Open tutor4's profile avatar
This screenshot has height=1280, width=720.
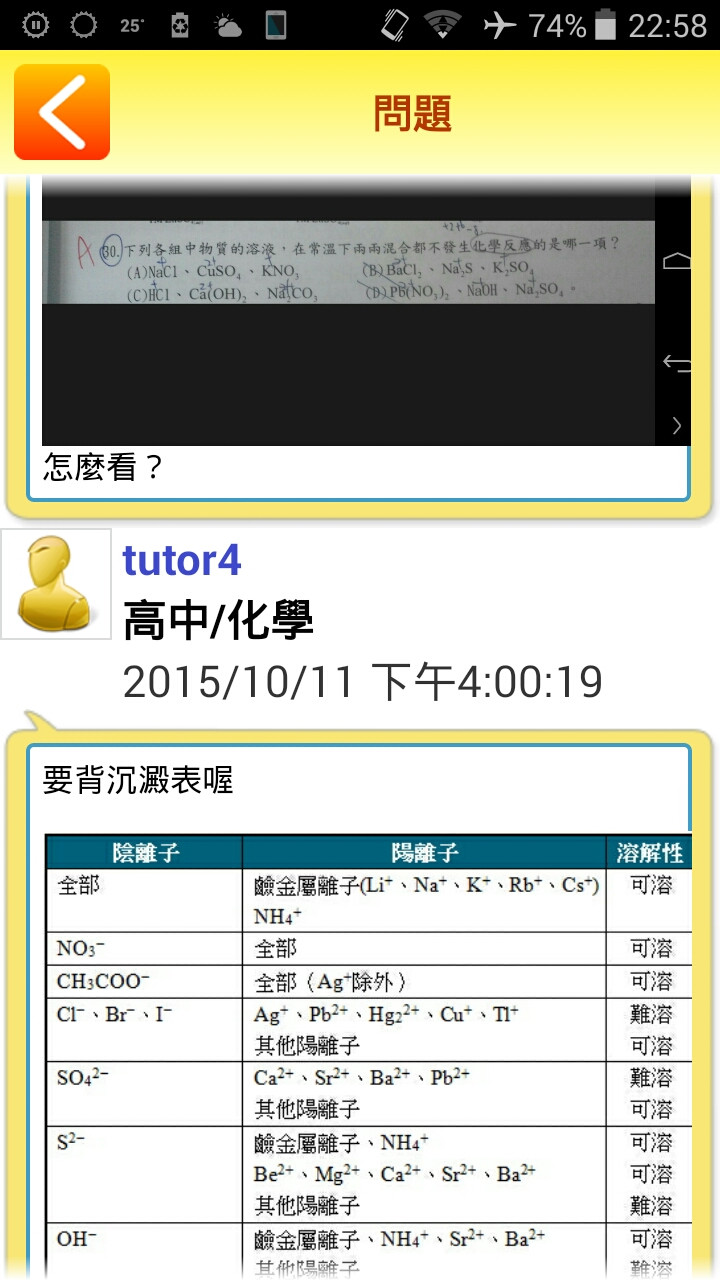click(x=56, y=584)
